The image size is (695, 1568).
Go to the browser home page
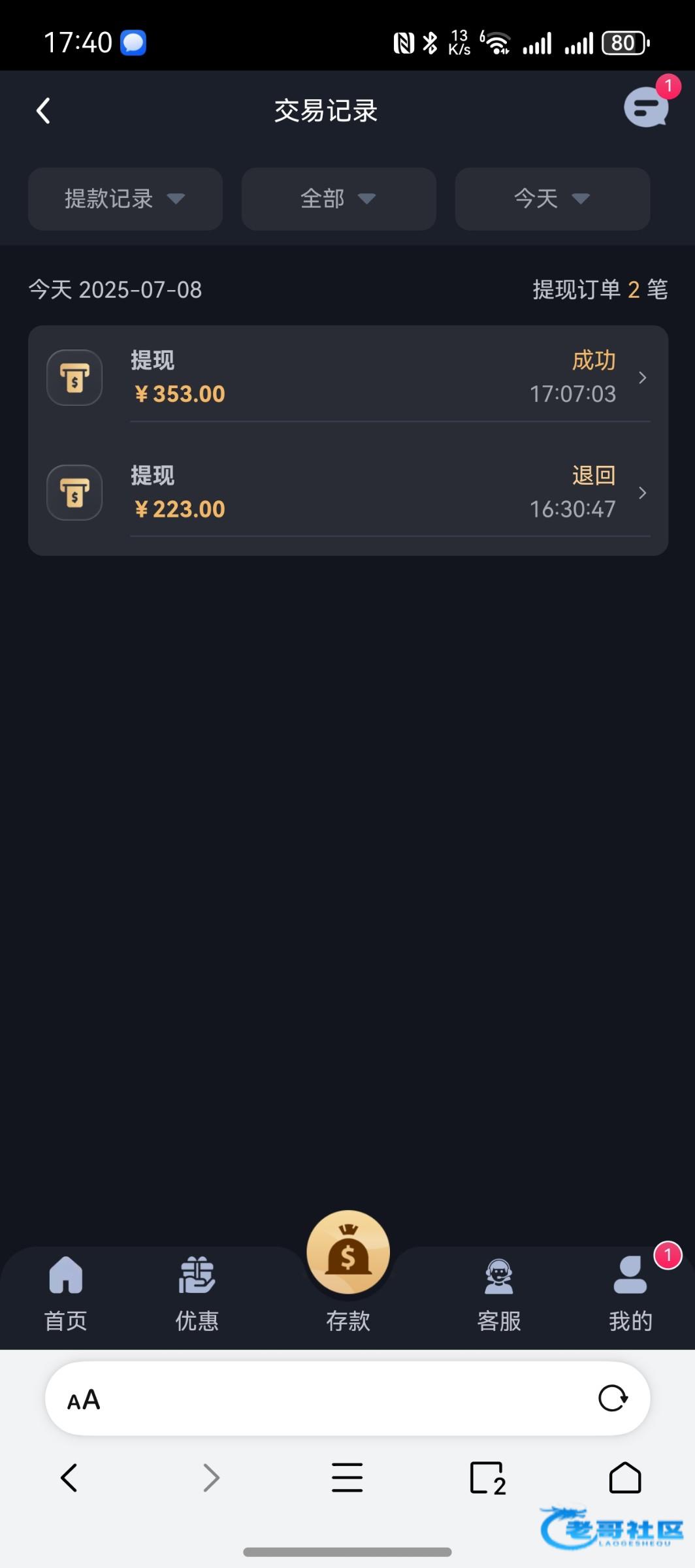[625, 1478]
